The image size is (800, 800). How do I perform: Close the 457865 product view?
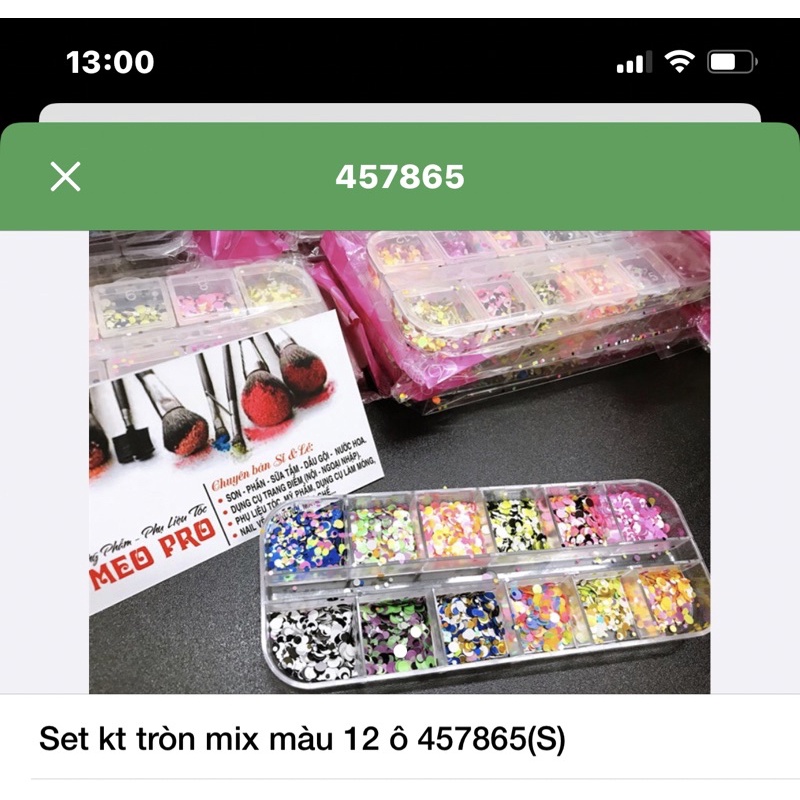[x=65, y=177]
